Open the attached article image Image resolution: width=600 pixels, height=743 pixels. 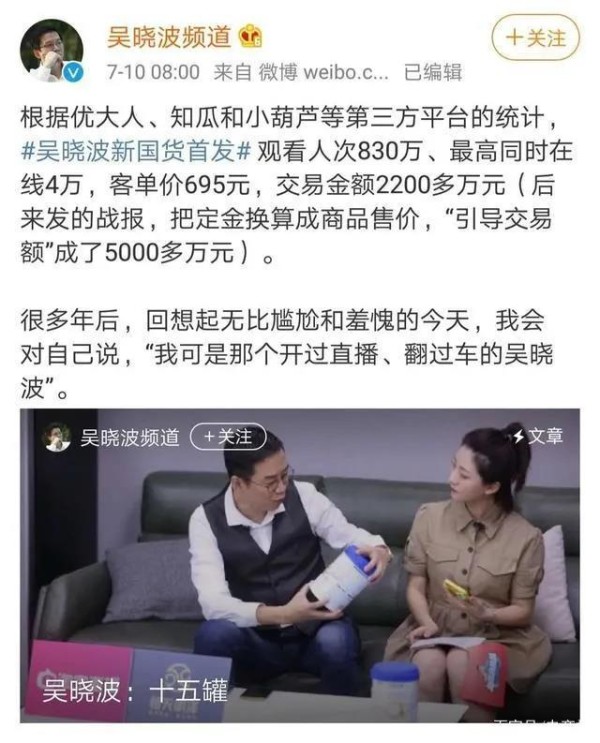pyautogui.click(x=300, y=565)
